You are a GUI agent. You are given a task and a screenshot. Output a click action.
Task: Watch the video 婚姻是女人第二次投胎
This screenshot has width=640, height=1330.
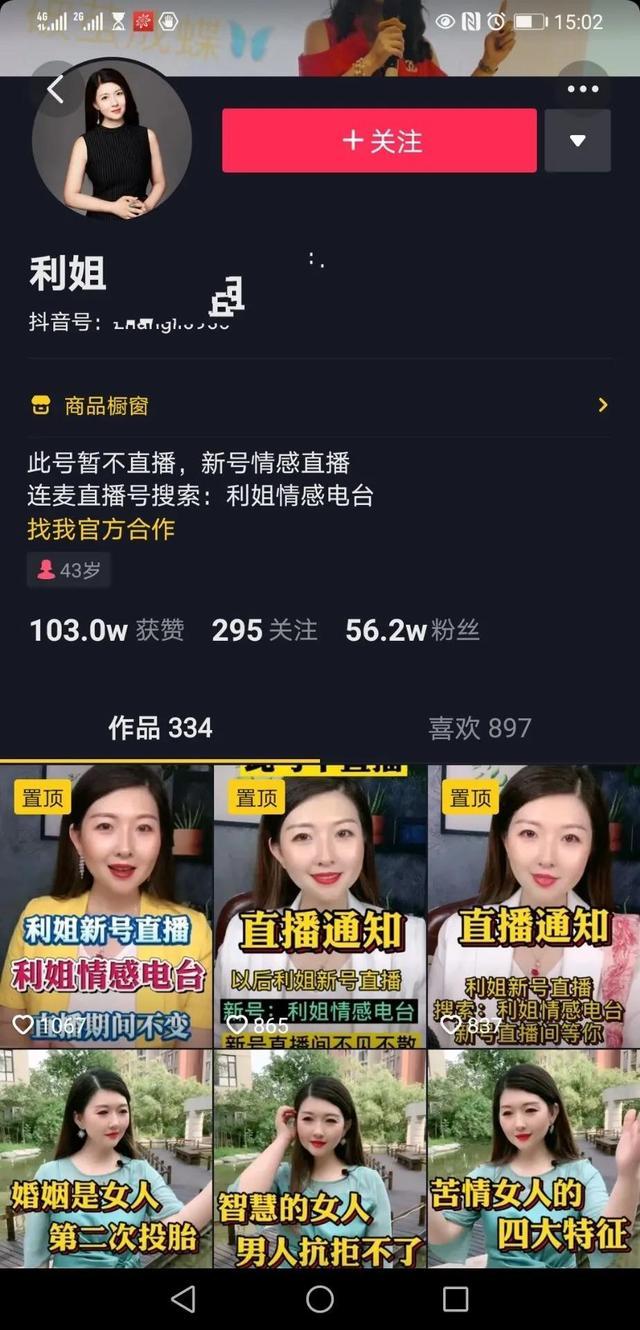pos(106,1158)
